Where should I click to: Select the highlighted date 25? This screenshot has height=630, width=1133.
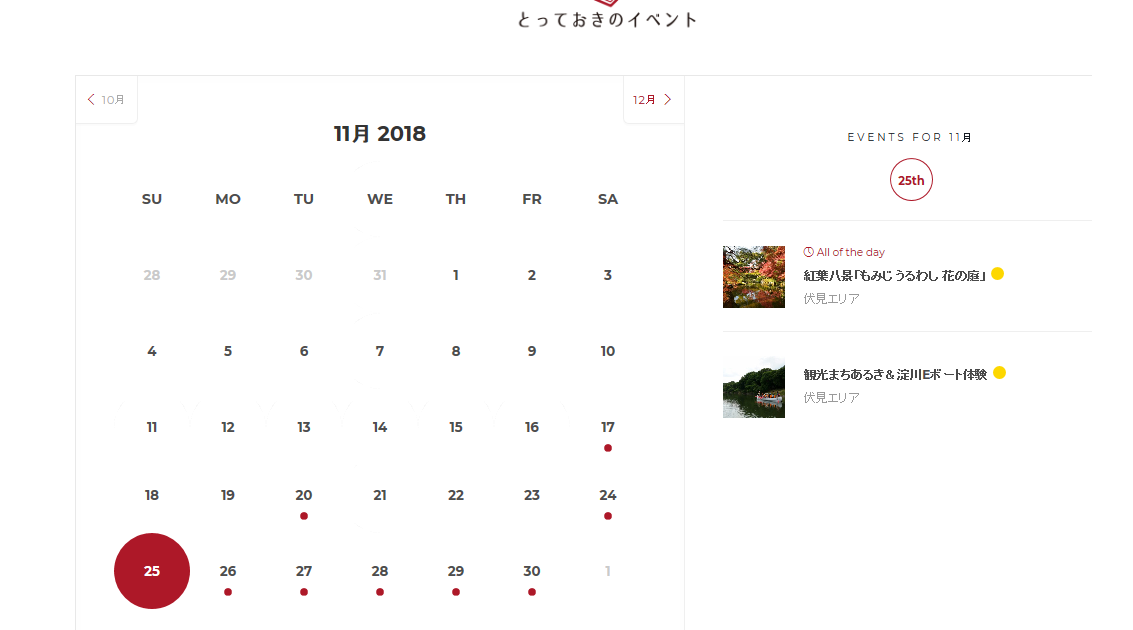coord(152,571)
